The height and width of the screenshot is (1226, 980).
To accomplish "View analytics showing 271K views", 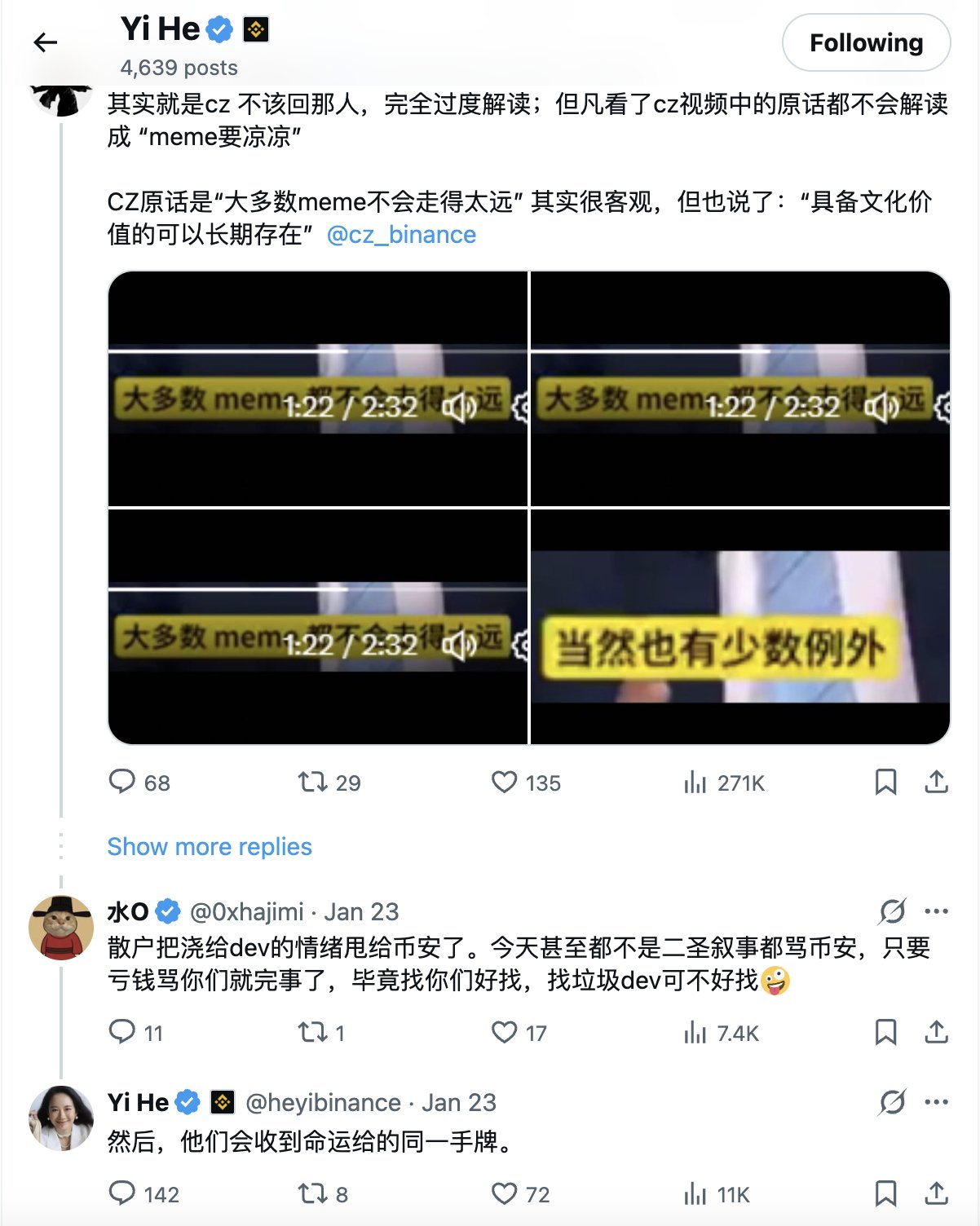I will [x=695, y=783].
